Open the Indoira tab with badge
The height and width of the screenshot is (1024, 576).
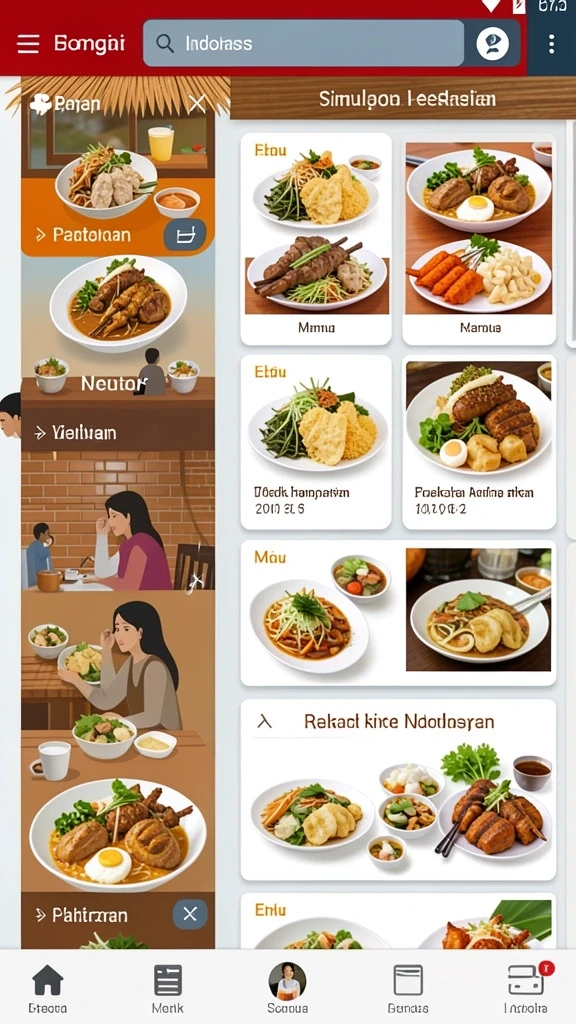pos(526,988)
